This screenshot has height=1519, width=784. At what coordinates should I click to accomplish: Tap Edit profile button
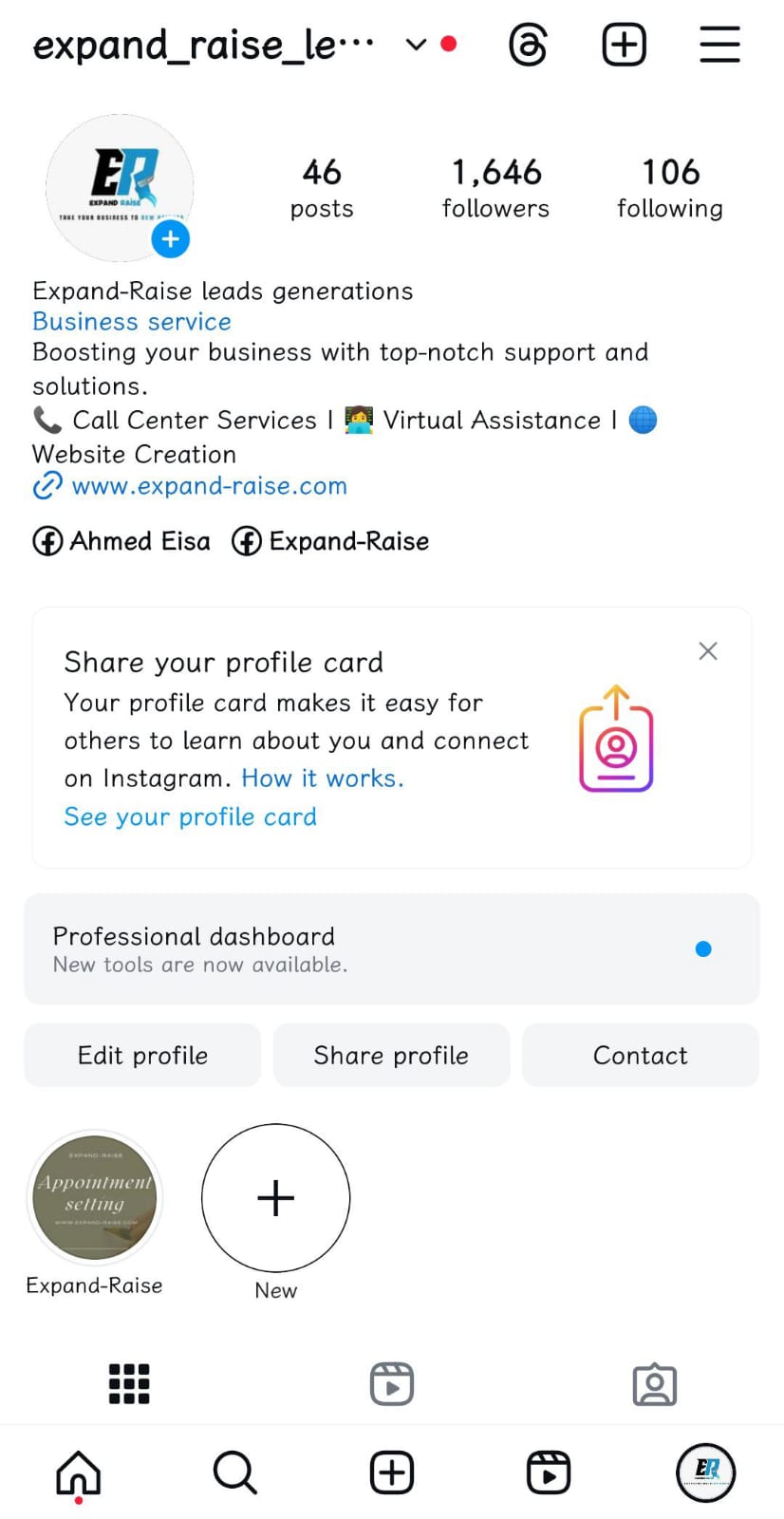click(142, 1055)
